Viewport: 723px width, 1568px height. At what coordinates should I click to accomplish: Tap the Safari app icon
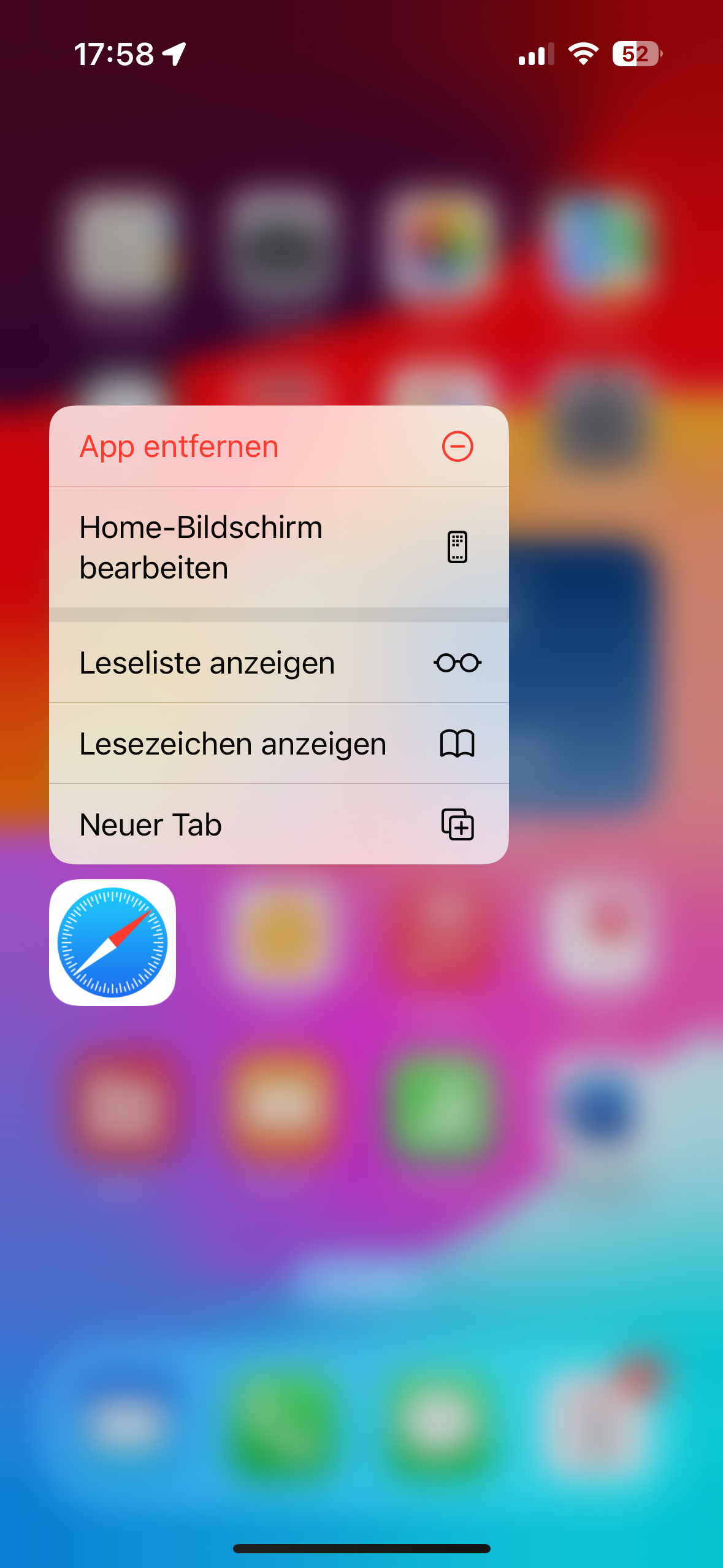(112, 942)
